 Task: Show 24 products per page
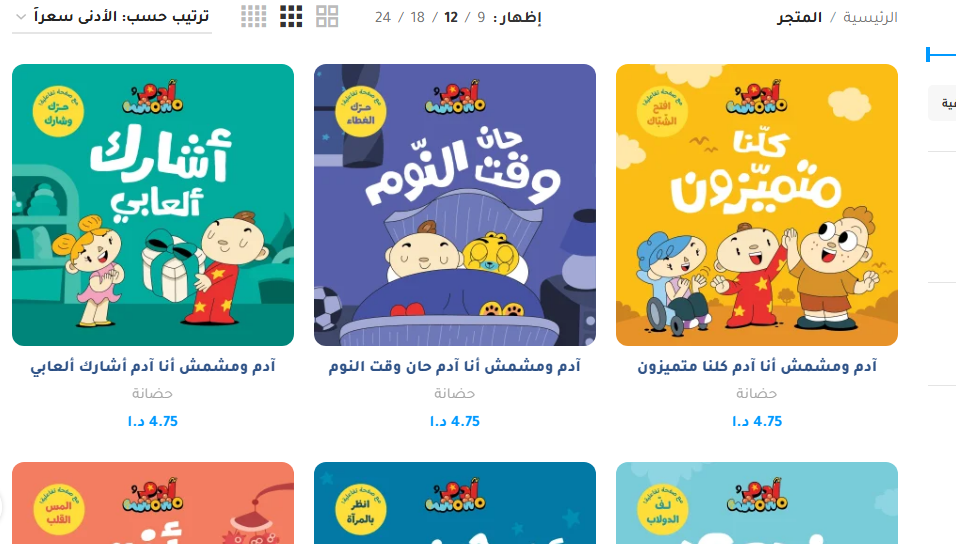point(382,17)
